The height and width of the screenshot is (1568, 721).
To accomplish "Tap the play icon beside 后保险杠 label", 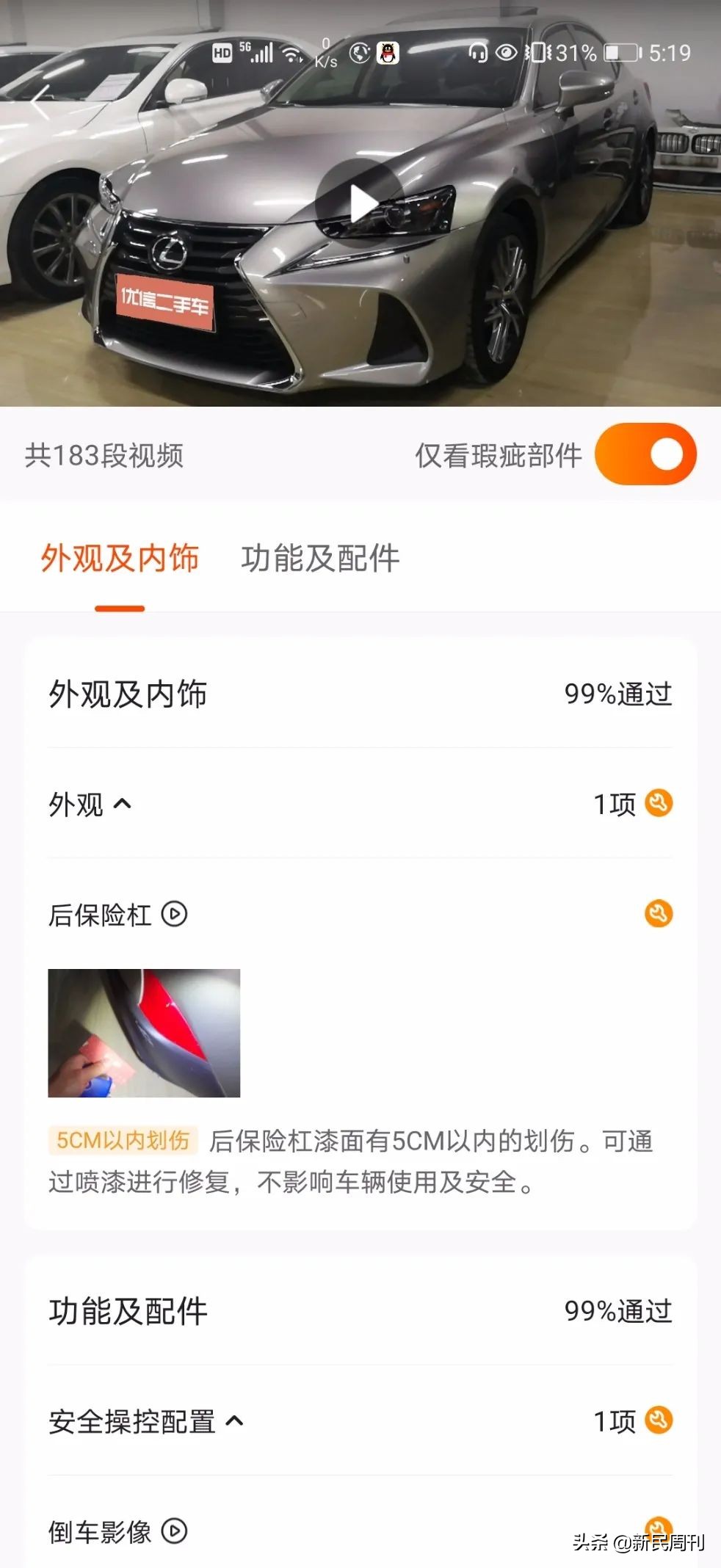I will (175, 915).
